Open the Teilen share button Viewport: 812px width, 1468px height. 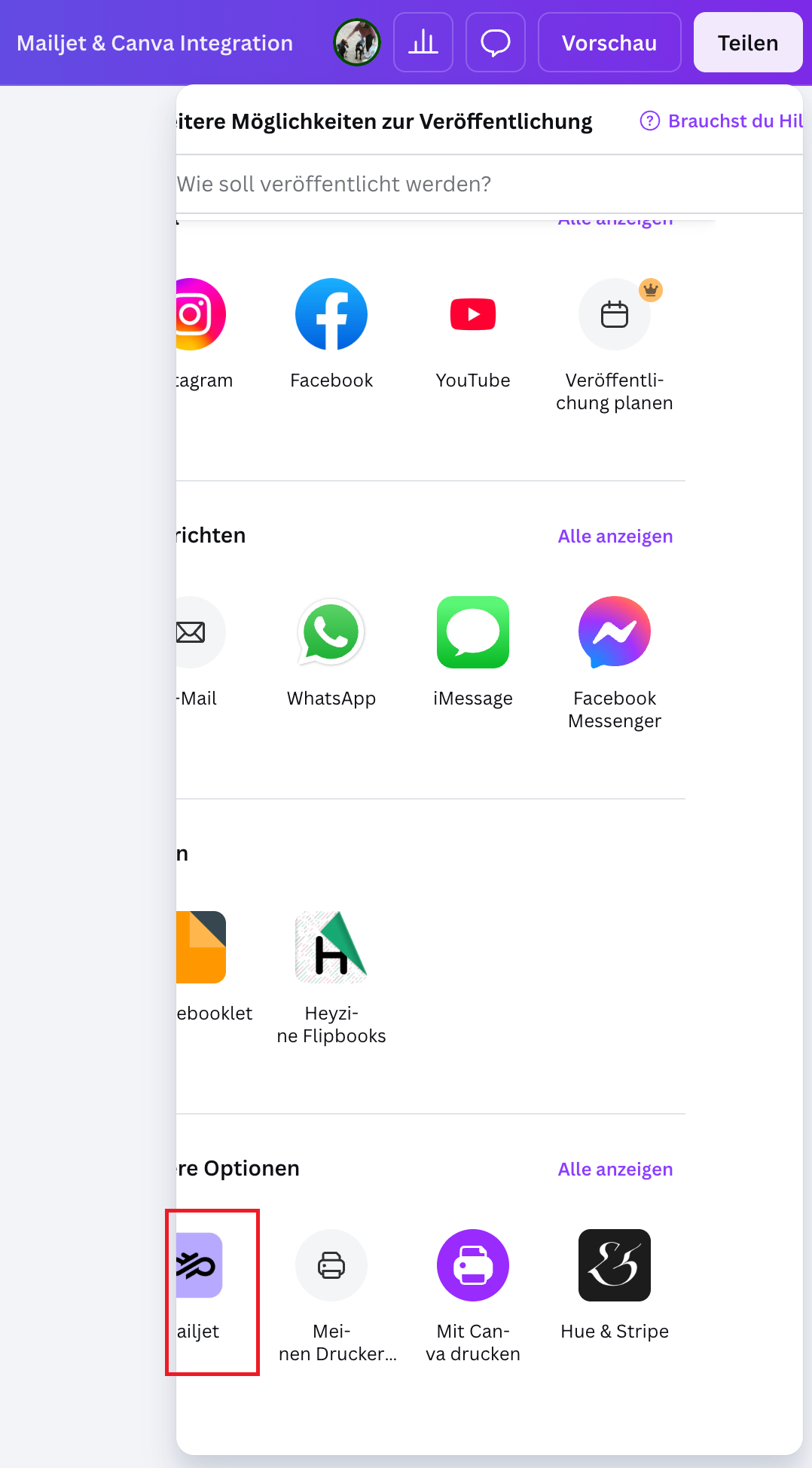coord(747,43)
